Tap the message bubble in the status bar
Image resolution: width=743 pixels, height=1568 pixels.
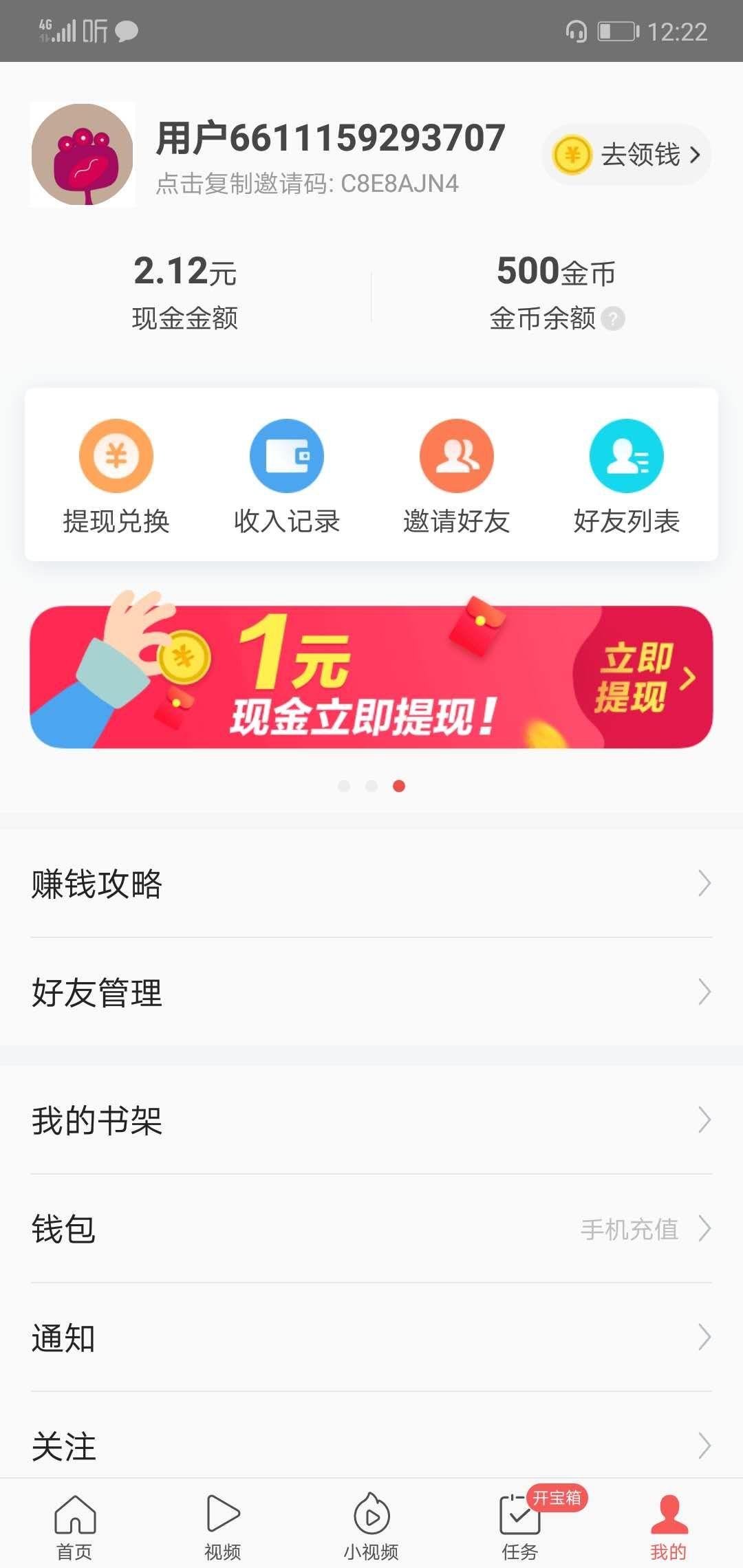tap(126, 30)
